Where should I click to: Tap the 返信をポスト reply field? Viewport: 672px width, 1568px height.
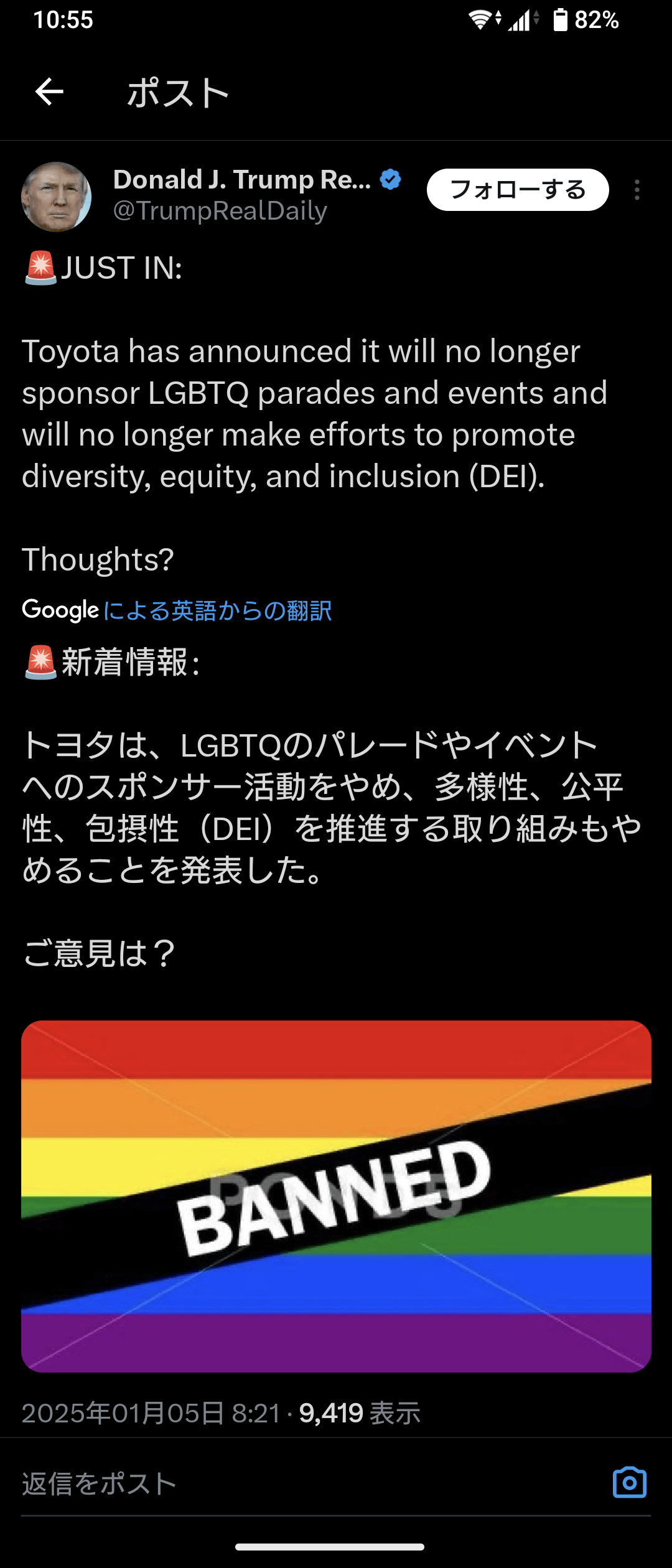pos(249,1484)
